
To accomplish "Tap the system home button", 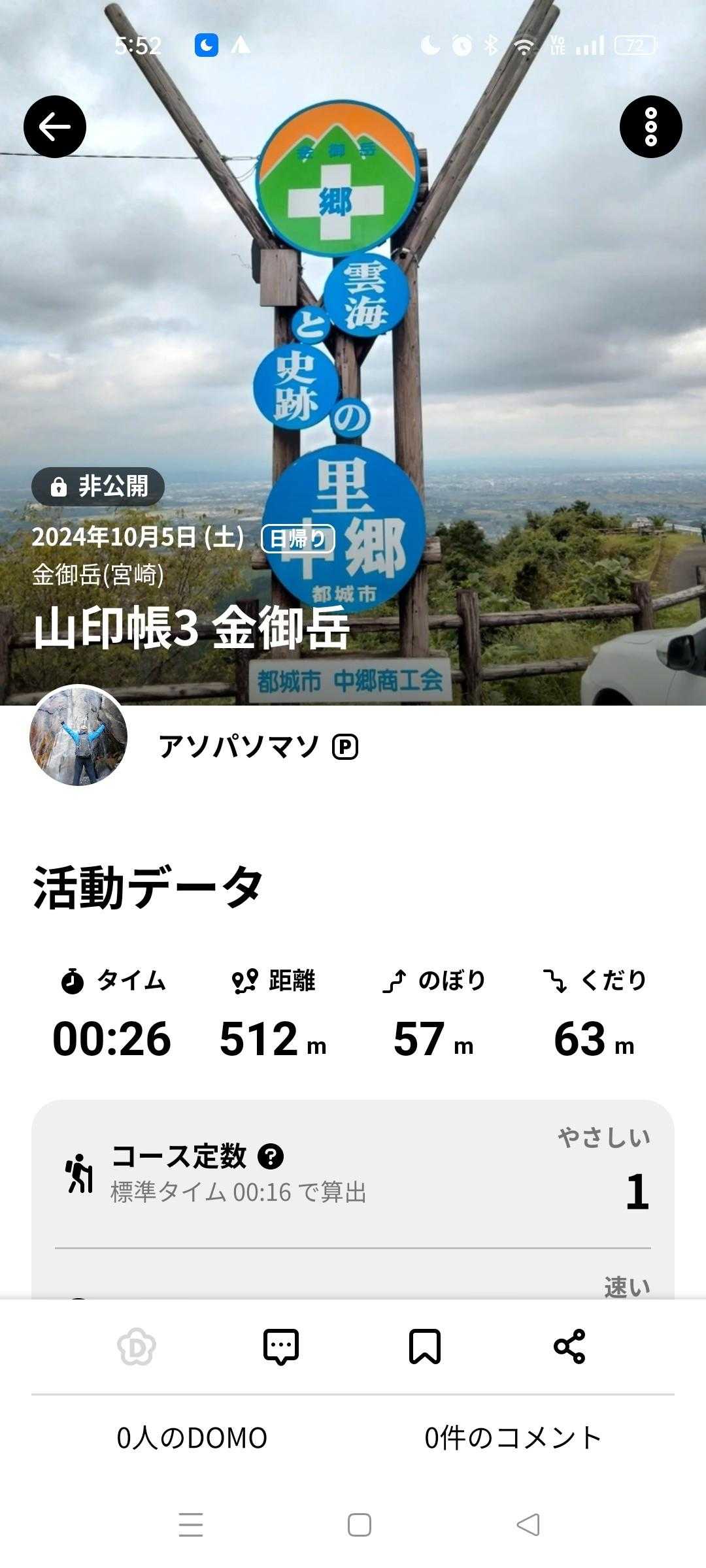I will 359,1525.
